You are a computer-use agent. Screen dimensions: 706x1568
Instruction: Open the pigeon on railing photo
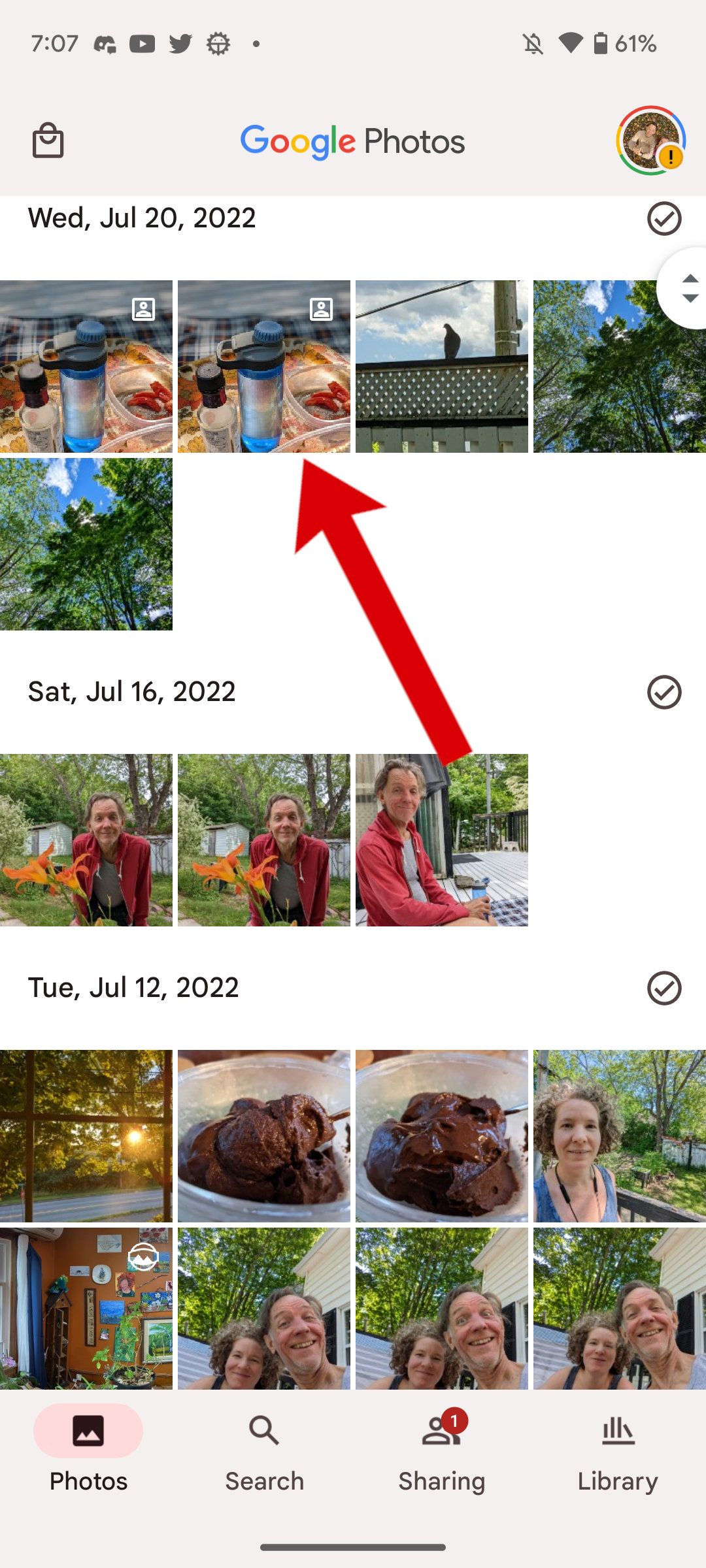coord(441,366)
